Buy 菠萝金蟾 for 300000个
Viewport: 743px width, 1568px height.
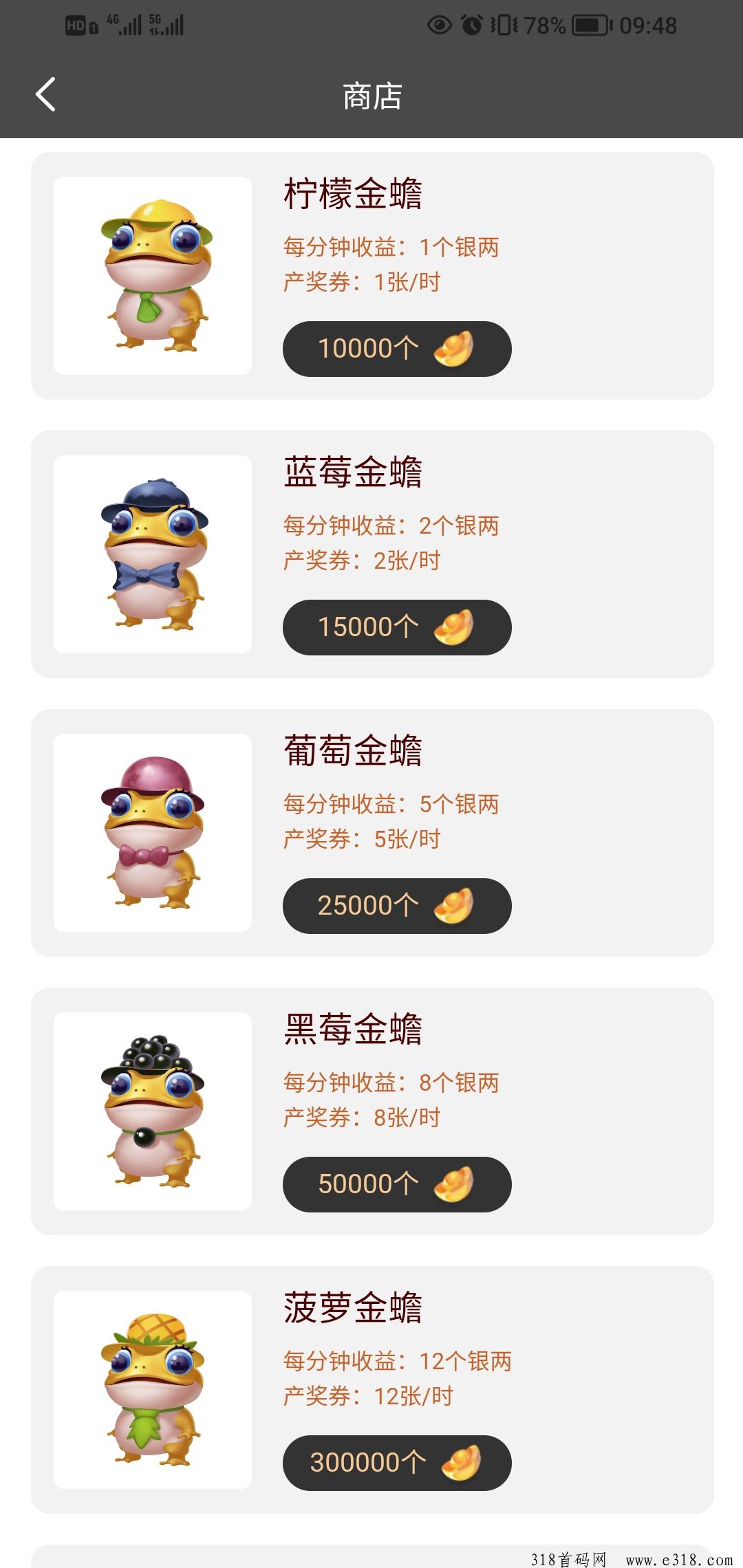click(x=397, y=1463)
